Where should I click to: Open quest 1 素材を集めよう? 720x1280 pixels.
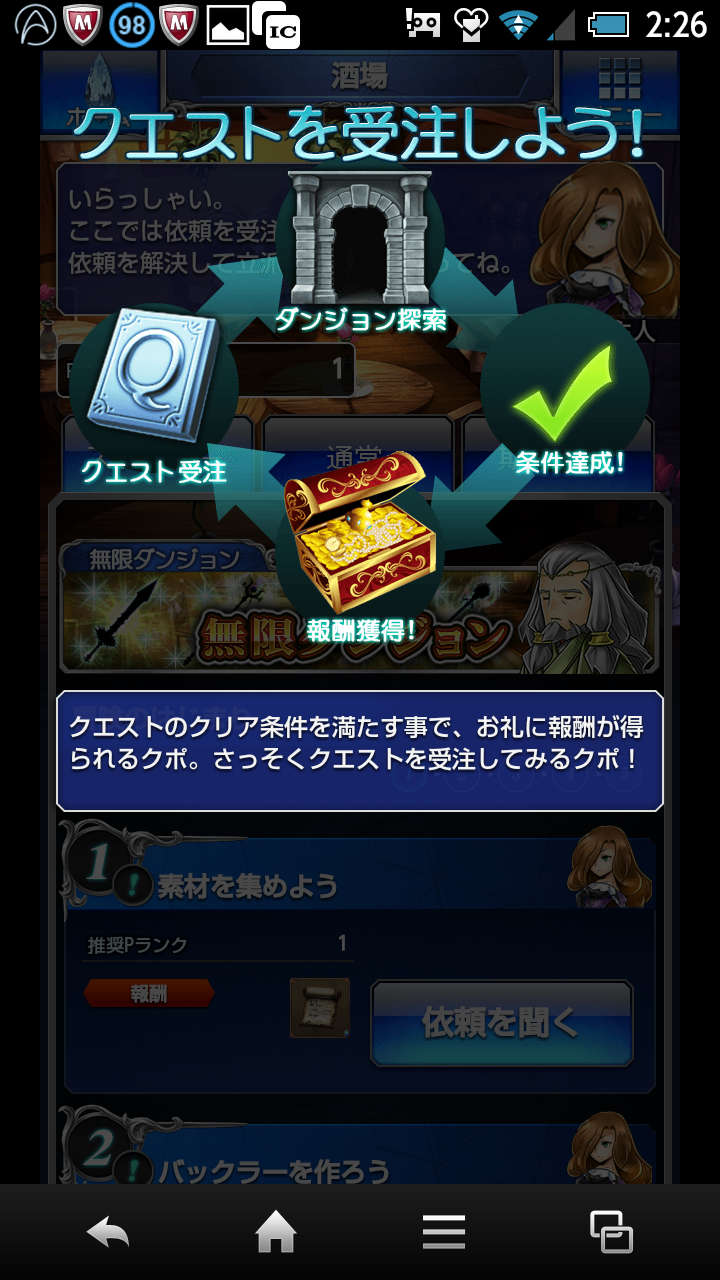click(250, 886)
